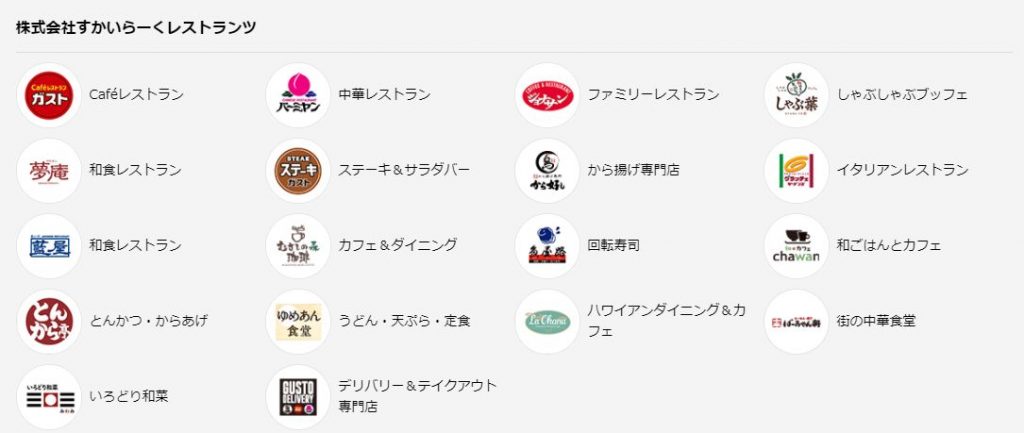Open the 藍屋 和食レストラン brand
The image size is (1024, 433).
tap(49, 245)
